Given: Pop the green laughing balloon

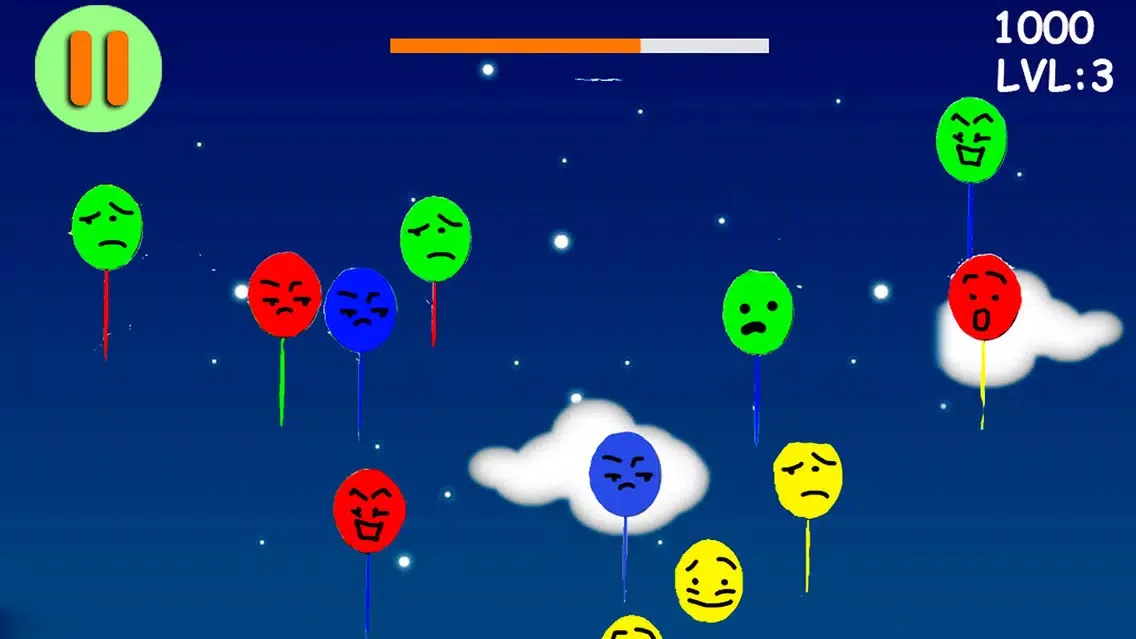Looking at the screenshot, I should tap(971, 140).
